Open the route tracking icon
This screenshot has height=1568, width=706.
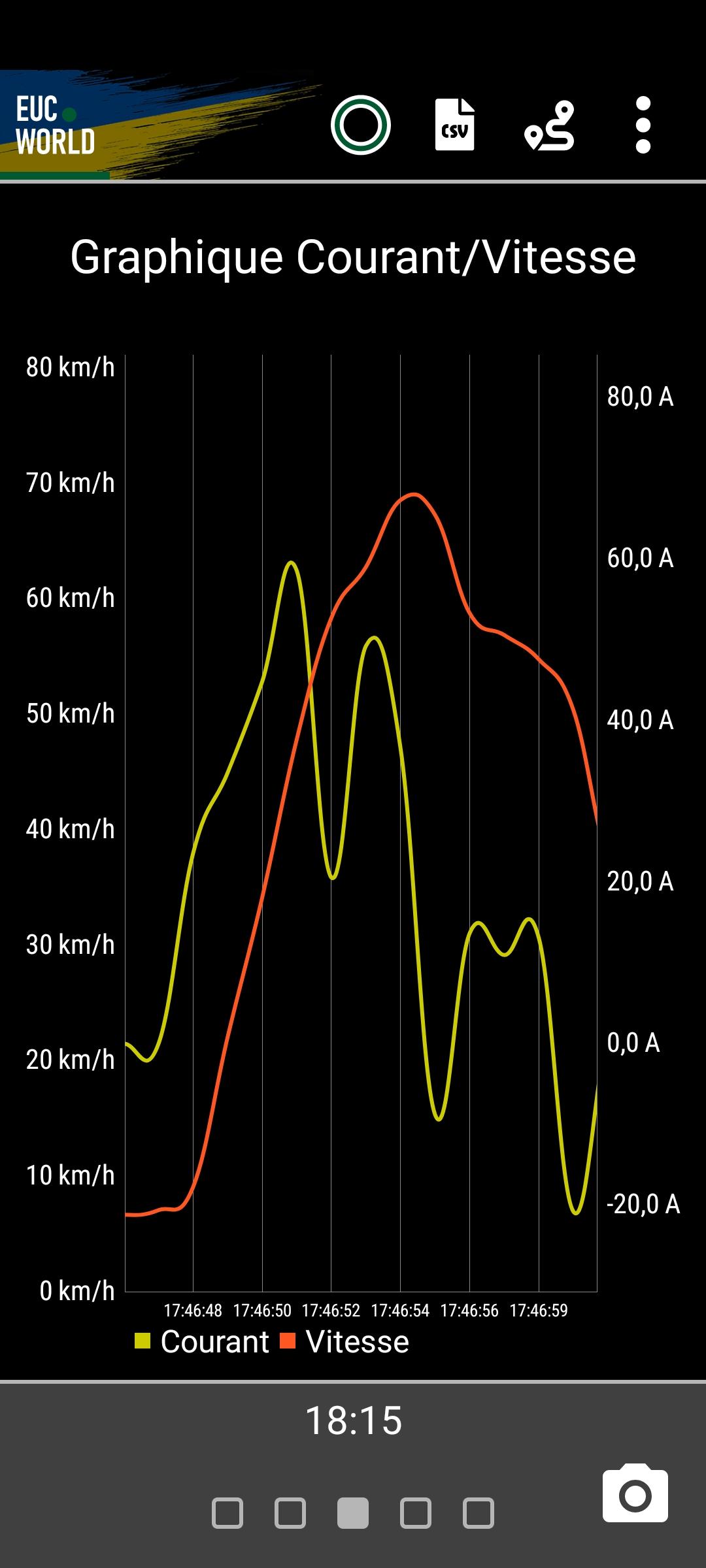549,125
